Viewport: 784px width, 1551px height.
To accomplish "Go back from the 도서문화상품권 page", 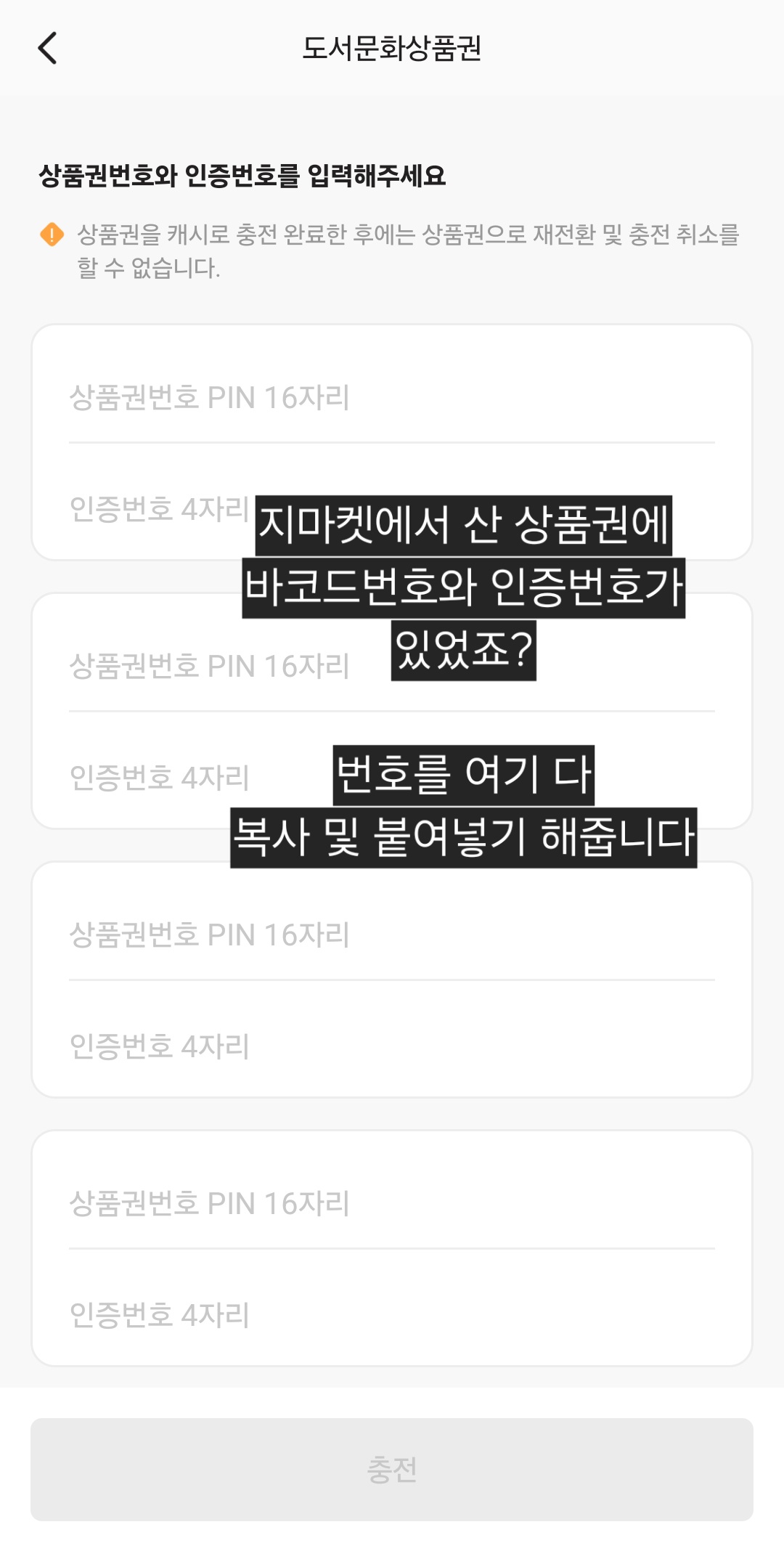I will point(48,49).
